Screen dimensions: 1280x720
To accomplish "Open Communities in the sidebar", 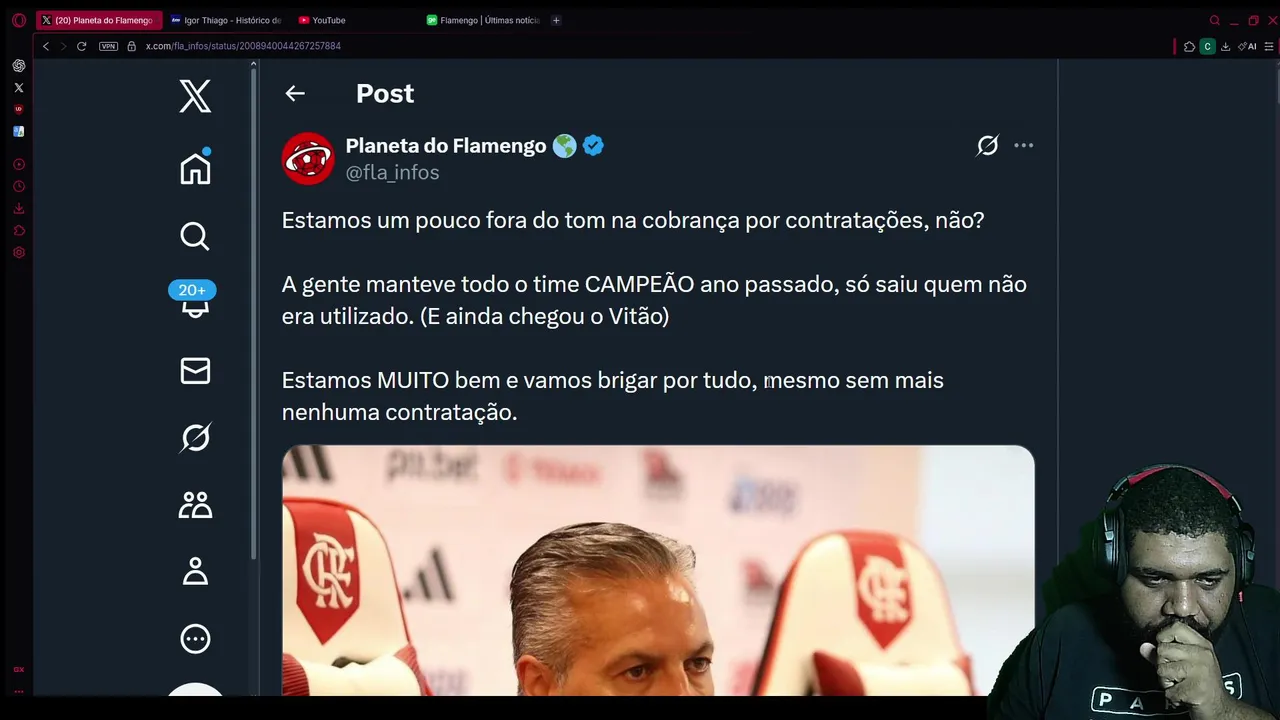I will click(x=195, y=505).
